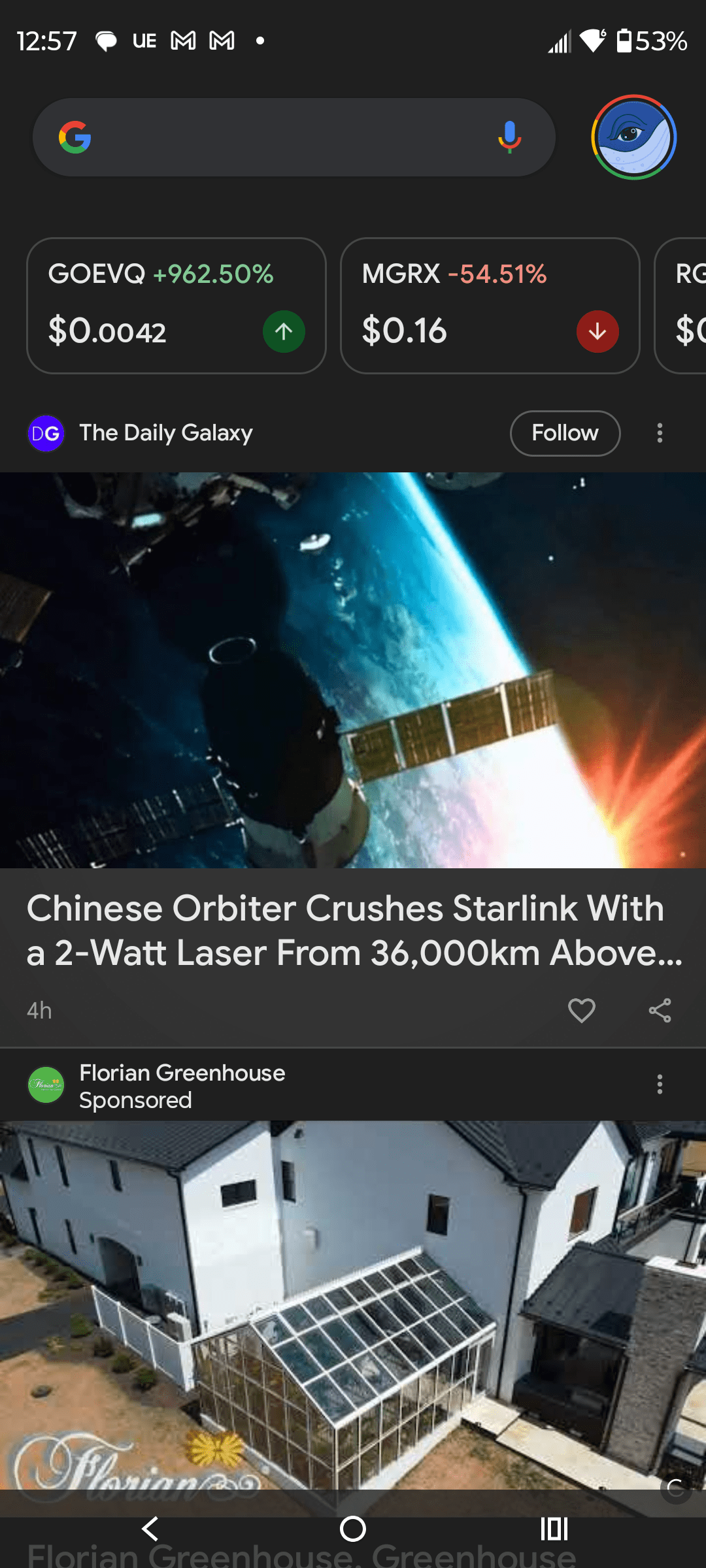Open options menu for Florian Greenhouse ad
This screenshot has width=706, height=1568.
(660, 1085)
